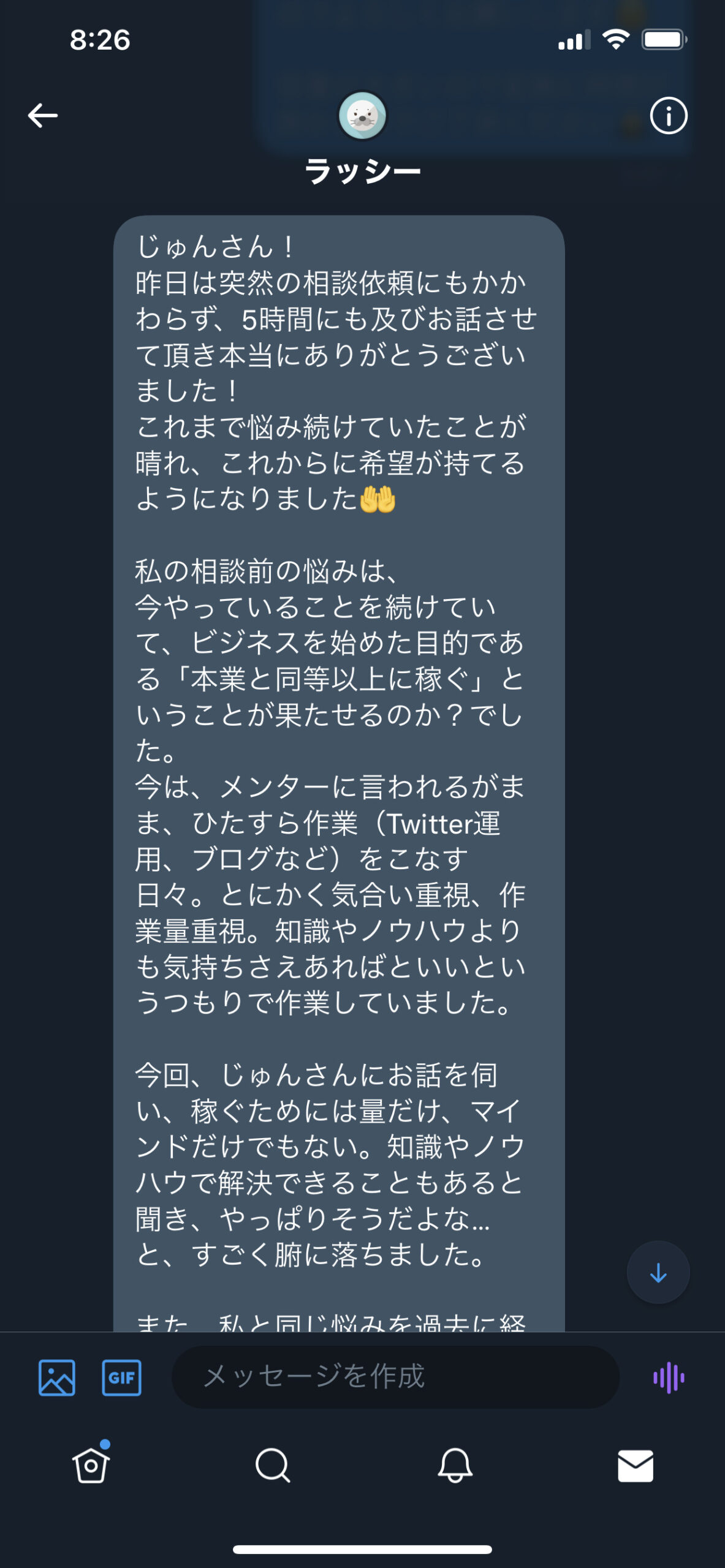Viewport: 725px width, 1568px height.
Task: Attach a photo with the image icon
Action: click(57, 1378)
